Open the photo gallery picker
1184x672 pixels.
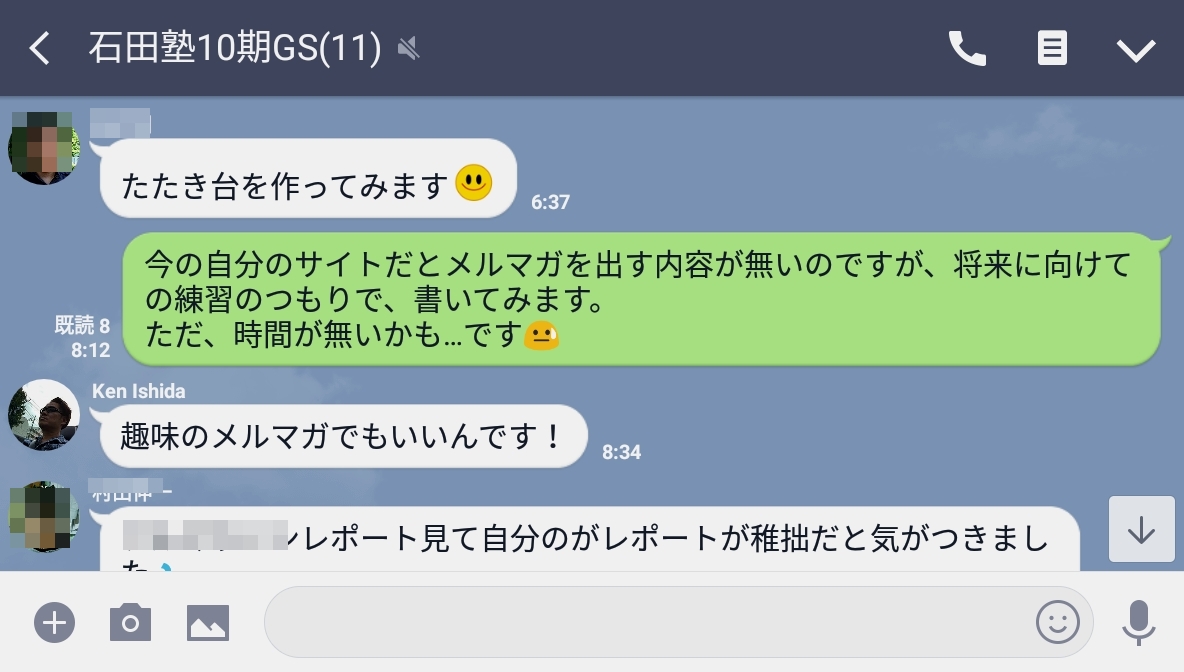(208, 623)
